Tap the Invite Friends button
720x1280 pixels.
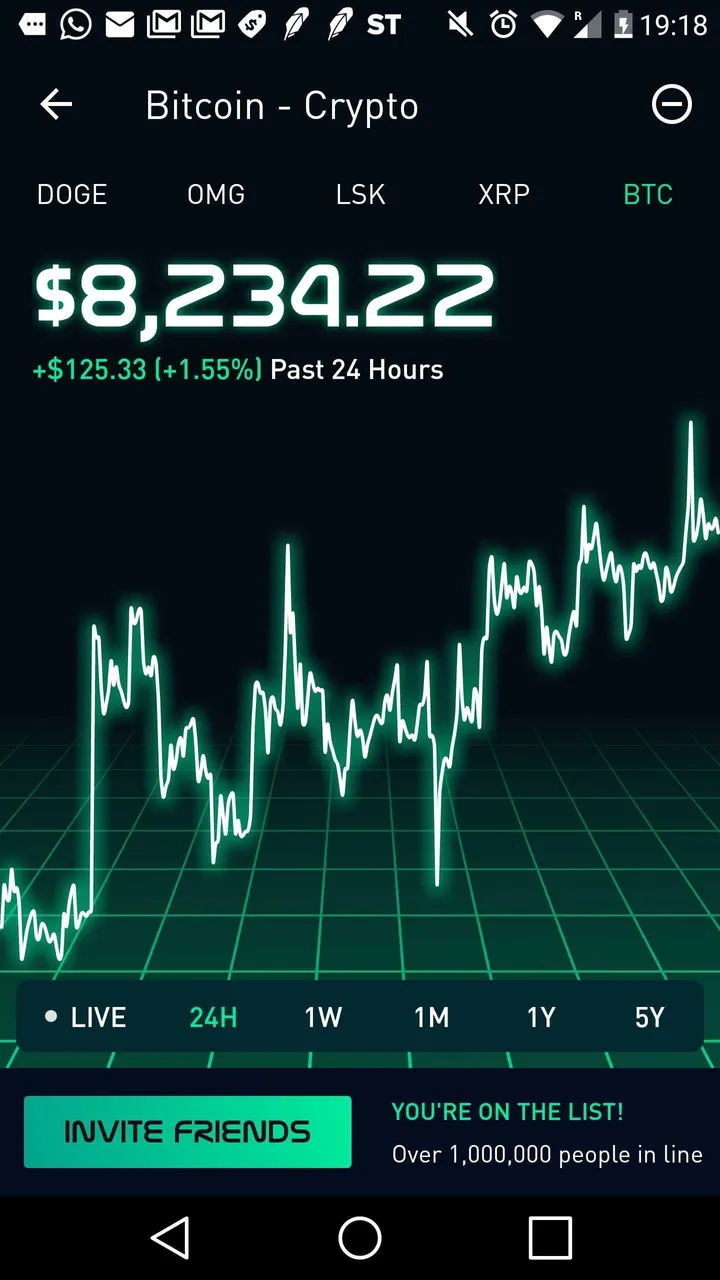point(188,1132)
